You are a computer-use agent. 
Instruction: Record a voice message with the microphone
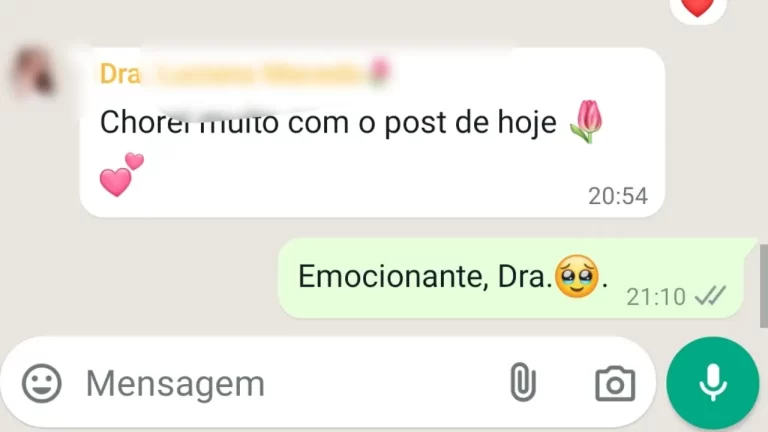tap(713, 383)
